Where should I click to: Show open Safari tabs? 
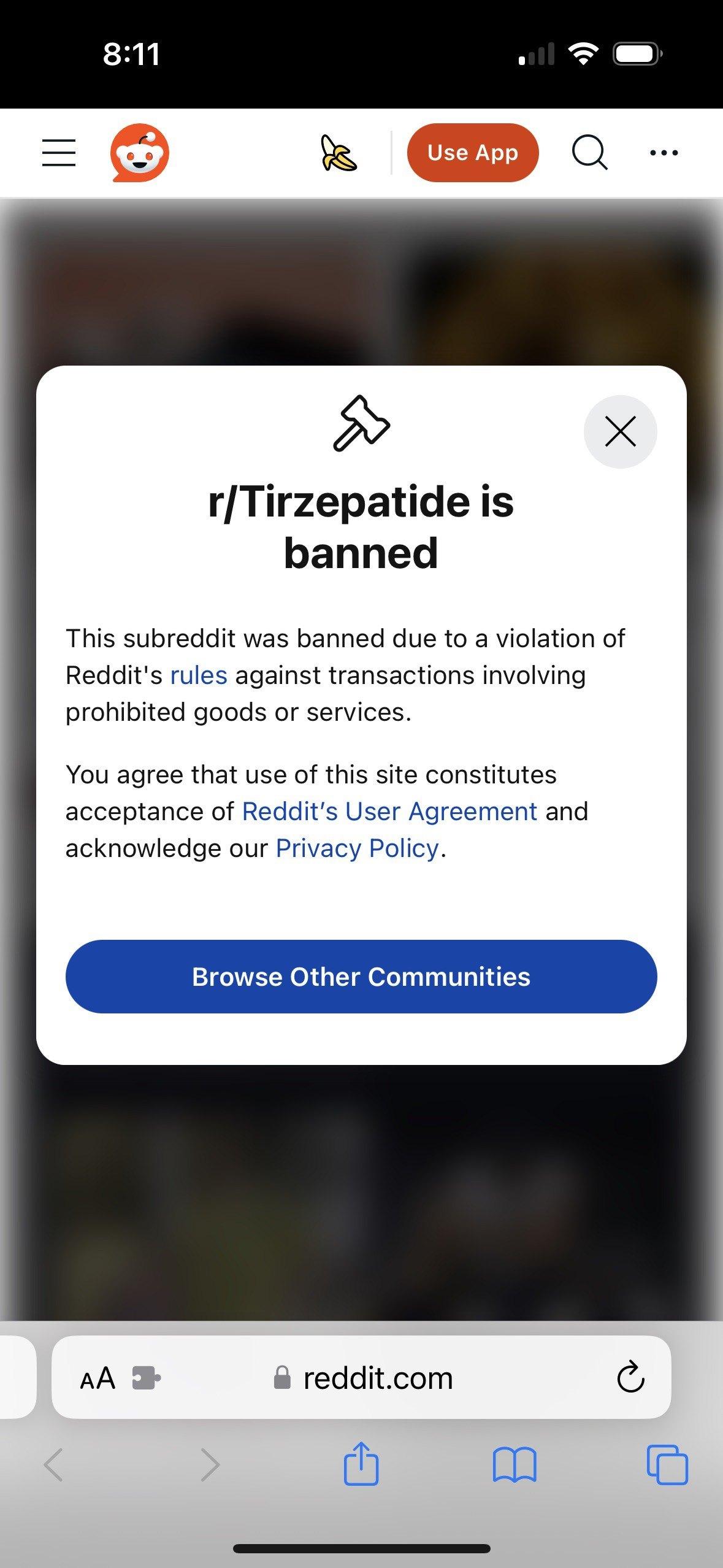click(x=667, y=1465)
